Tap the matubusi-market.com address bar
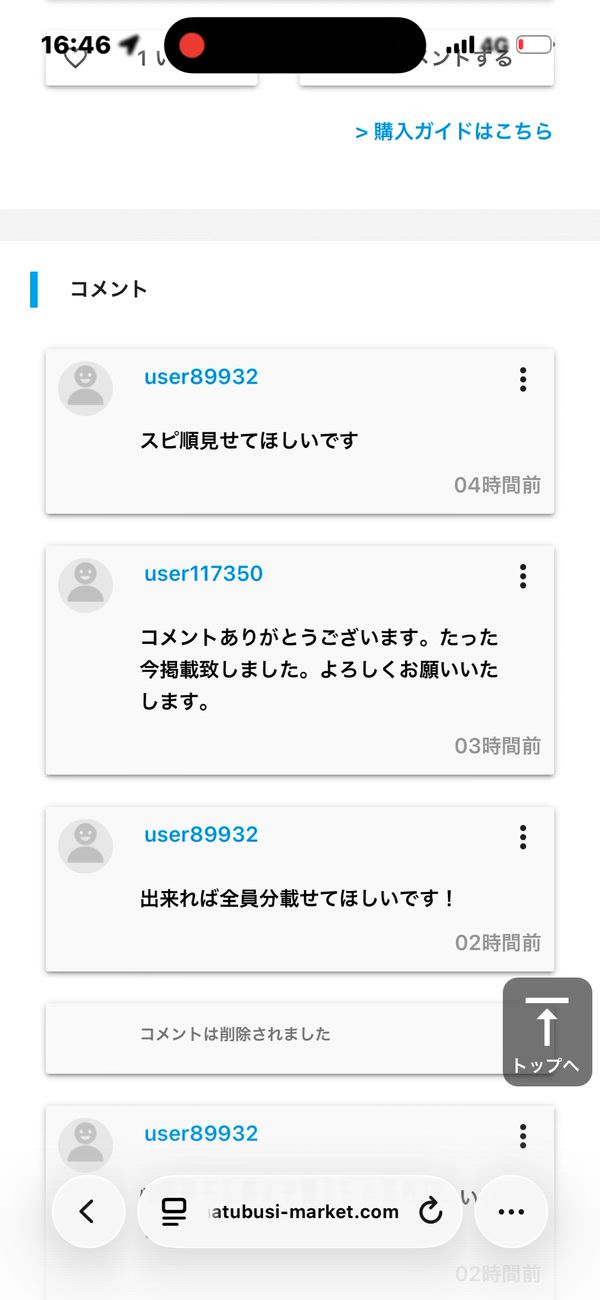 click(x=290, y=1211)
